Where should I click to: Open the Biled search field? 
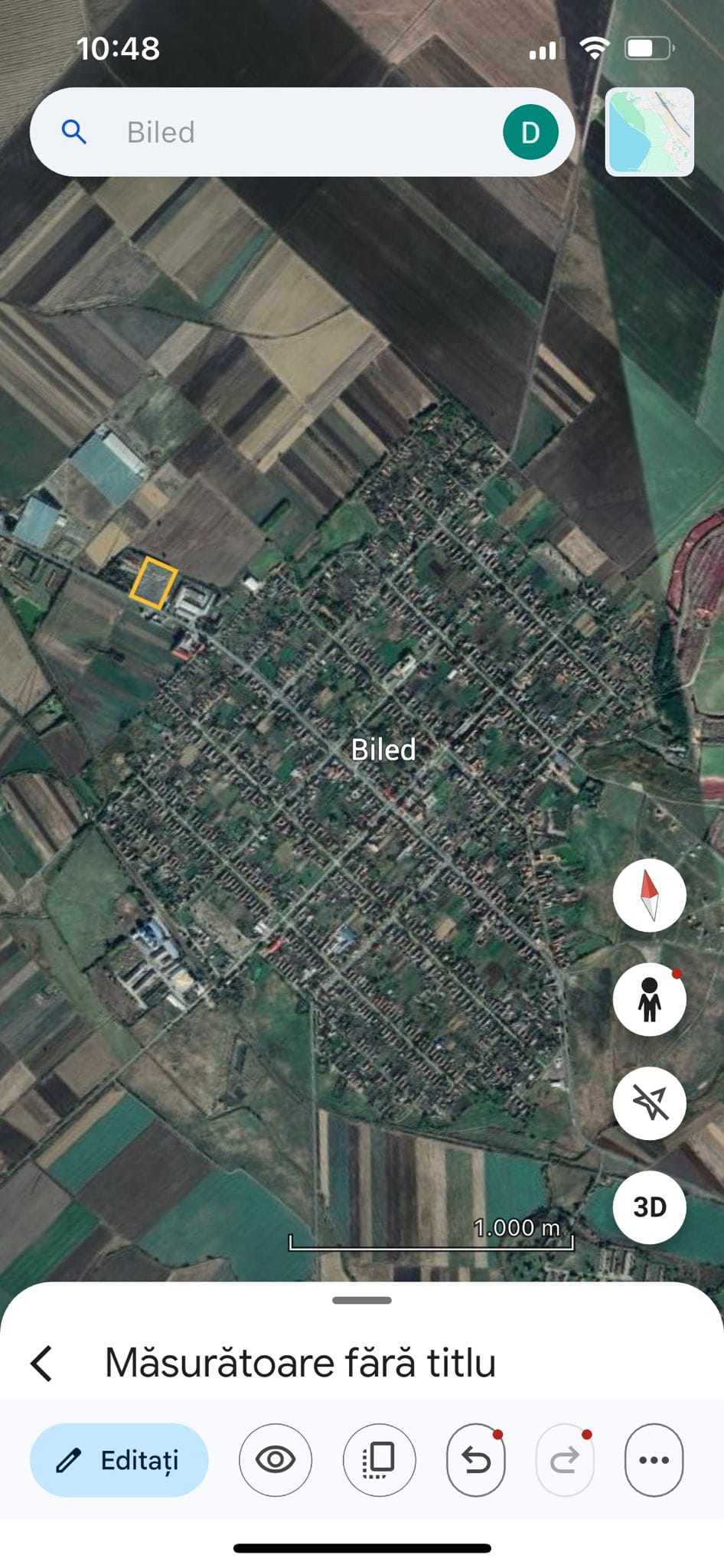click(x=291, y=132)
